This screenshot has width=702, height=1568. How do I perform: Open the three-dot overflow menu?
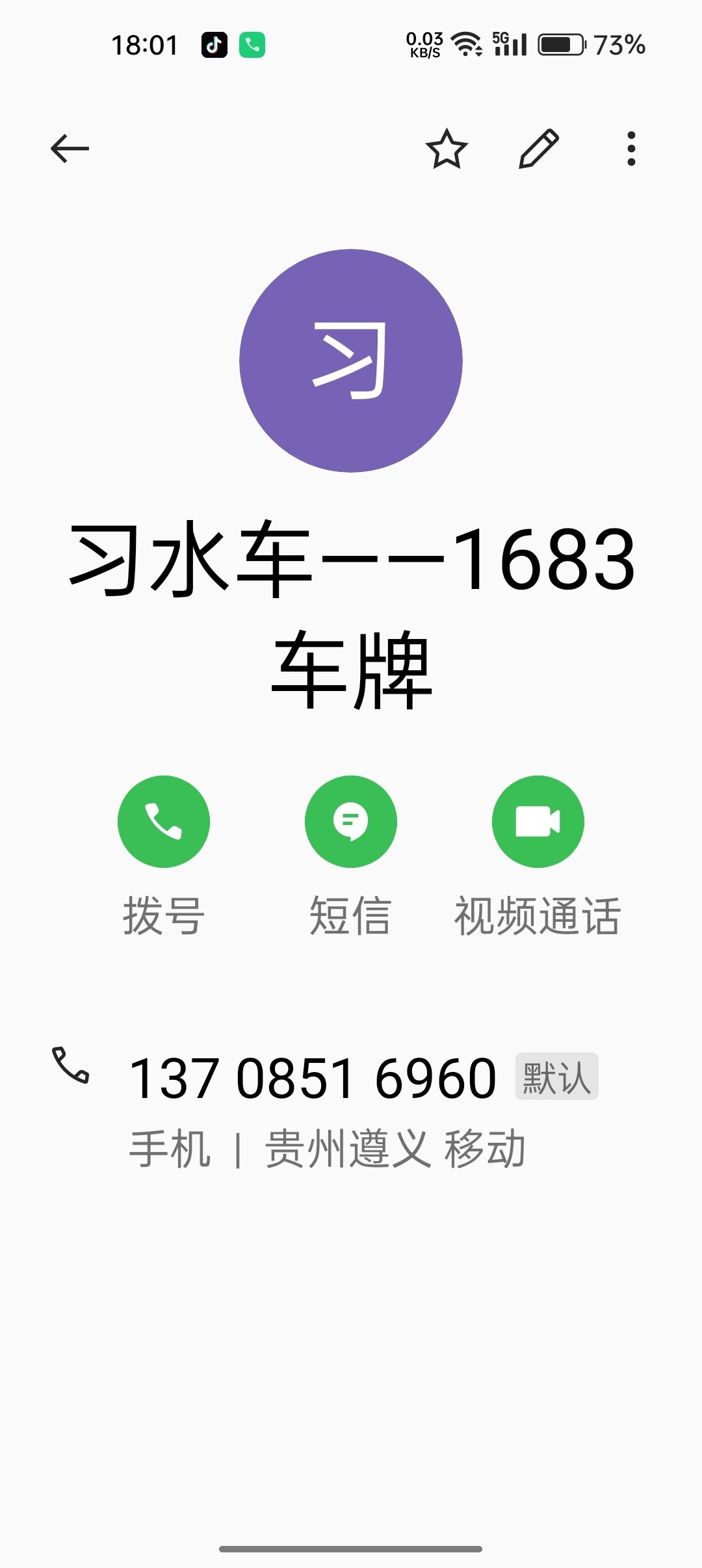click(630, 149)
